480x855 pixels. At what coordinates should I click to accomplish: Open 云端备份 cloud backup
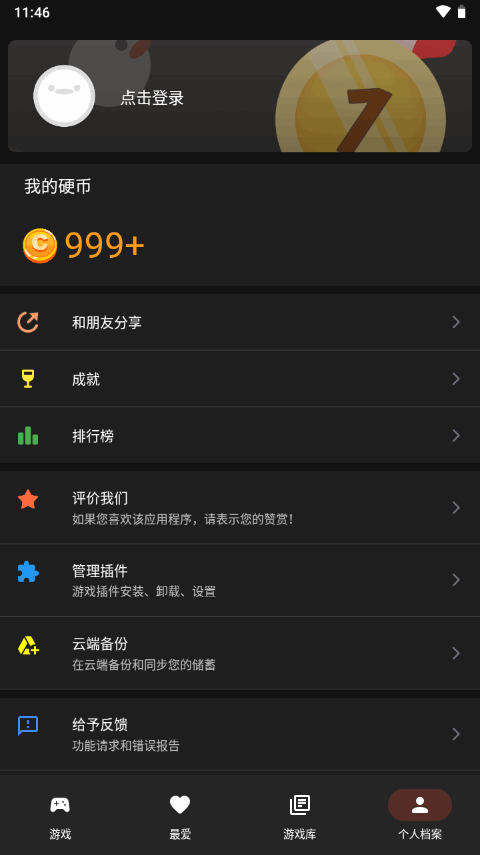(240, 653)
